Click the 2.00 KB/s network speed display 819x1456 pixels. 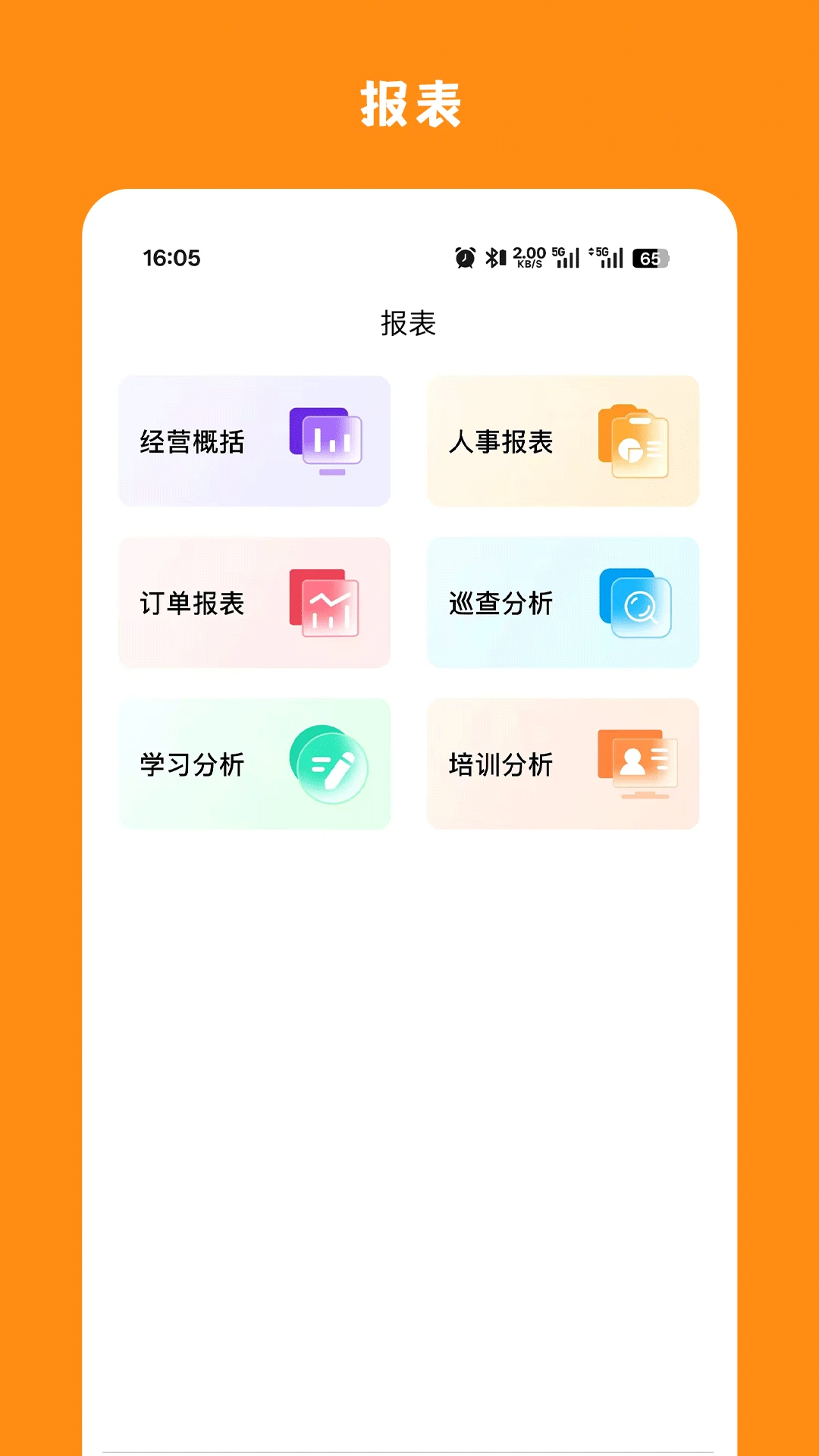tap(529, 258)
